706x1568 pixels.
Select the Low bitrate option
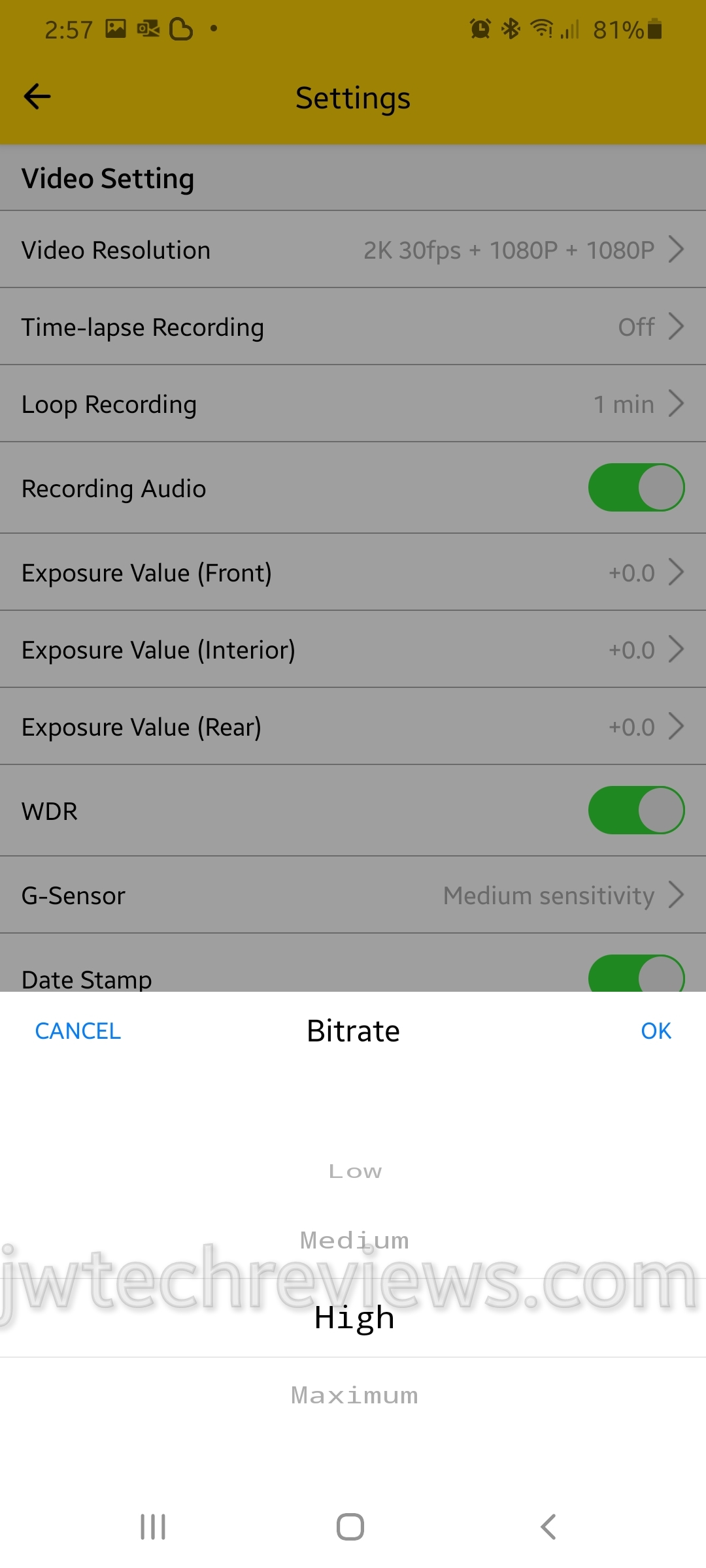[x=354, y=1171]
